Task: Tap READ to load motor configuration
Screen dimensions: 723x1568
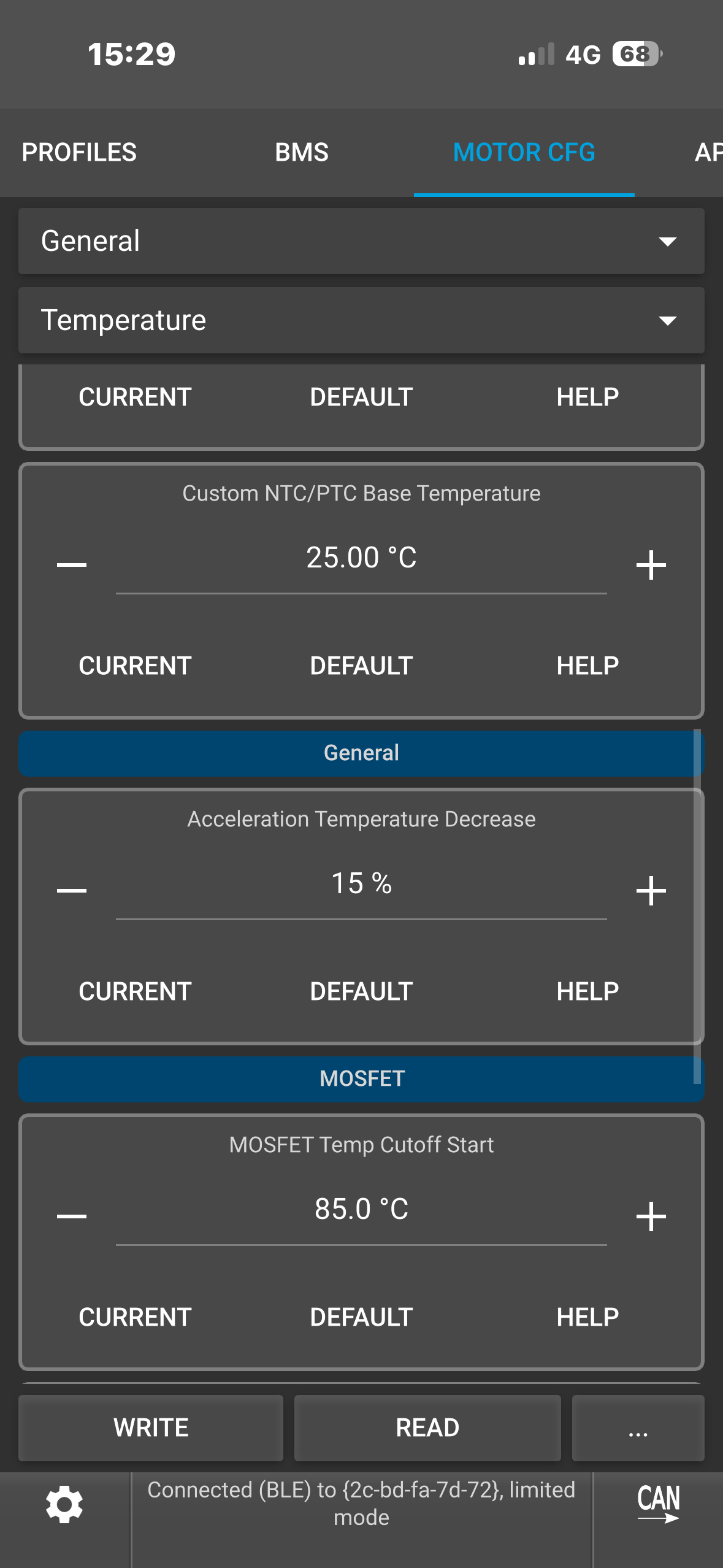Action: [427, 1428]
